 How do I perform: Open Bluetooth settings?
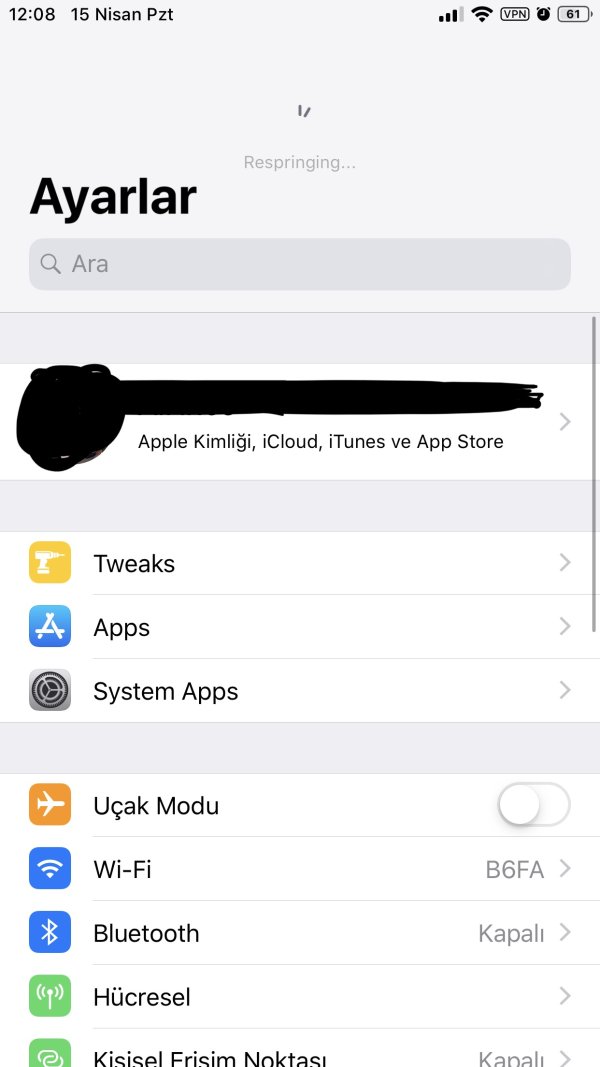[300, 933]
